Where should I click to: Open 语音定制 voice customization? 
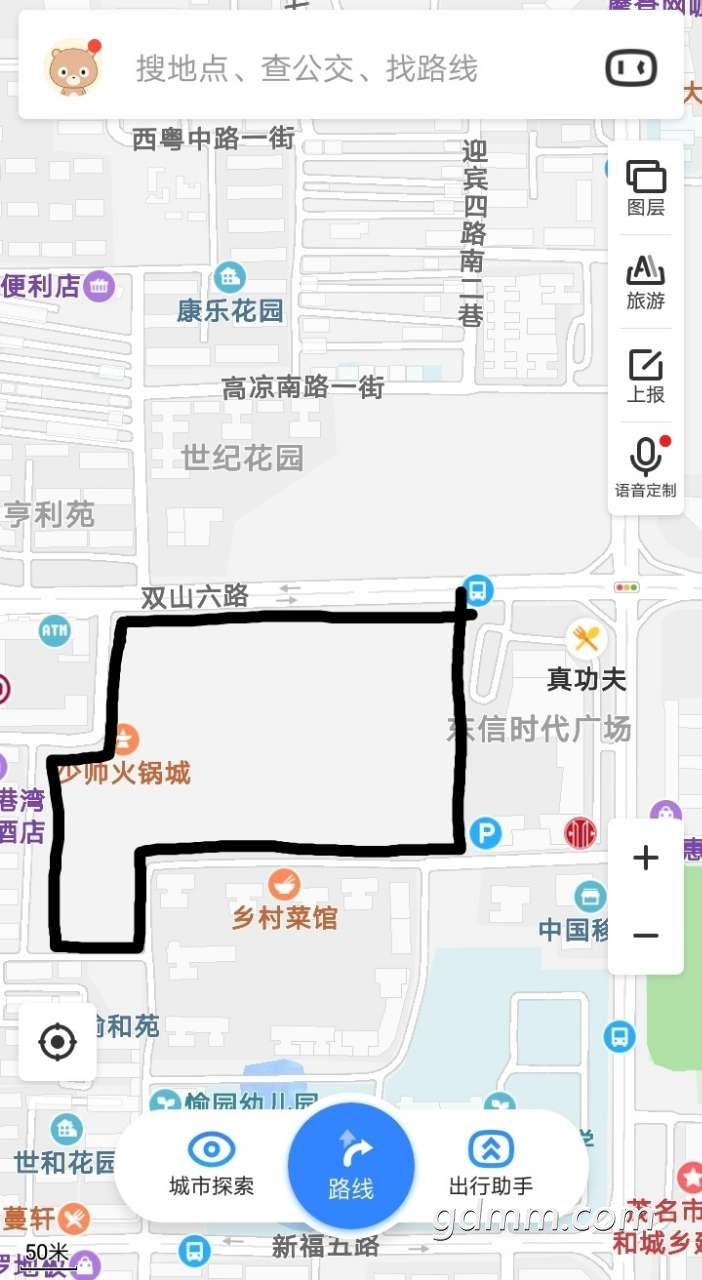[646, 468]
